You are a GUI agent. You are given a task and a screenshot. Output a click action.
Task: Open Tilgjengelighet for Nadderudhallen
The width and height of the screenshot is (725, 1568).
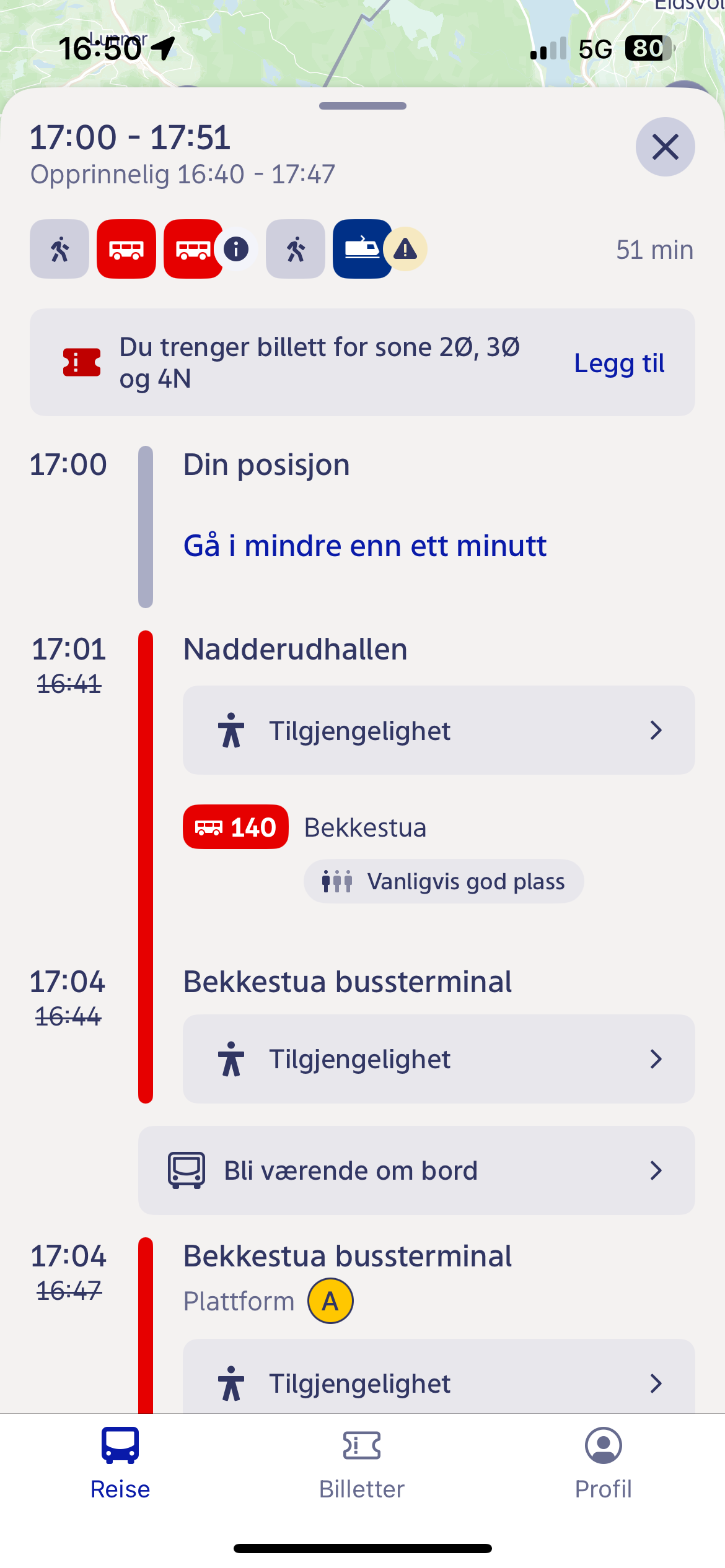click(x=439, y=730)
